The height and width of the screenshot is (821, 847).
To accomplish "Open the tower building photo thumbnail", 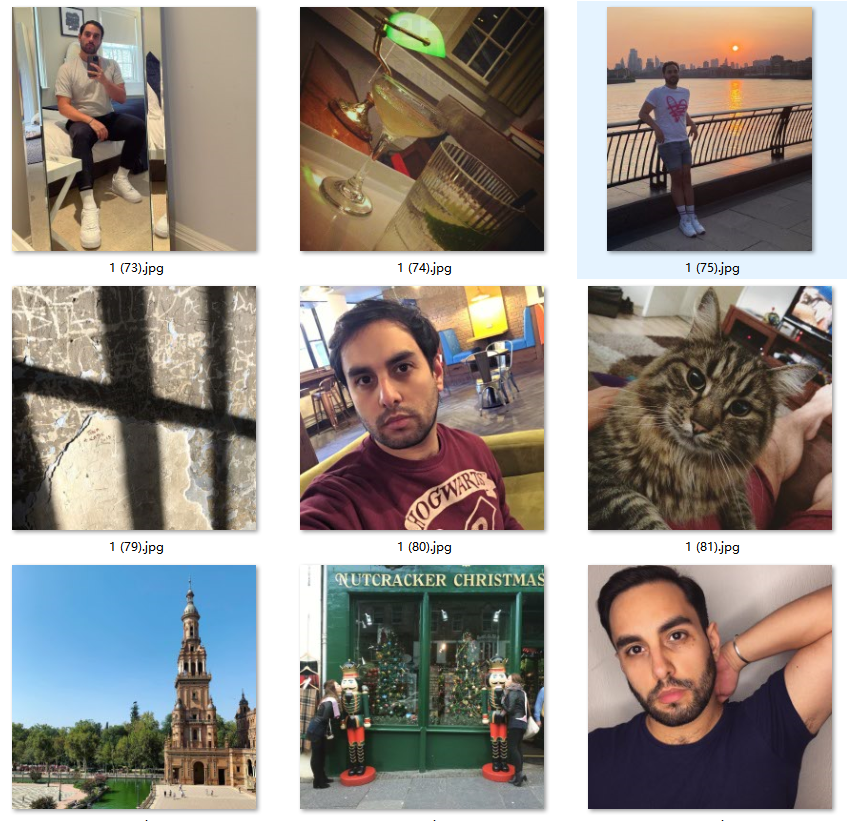I will (134, 687).
